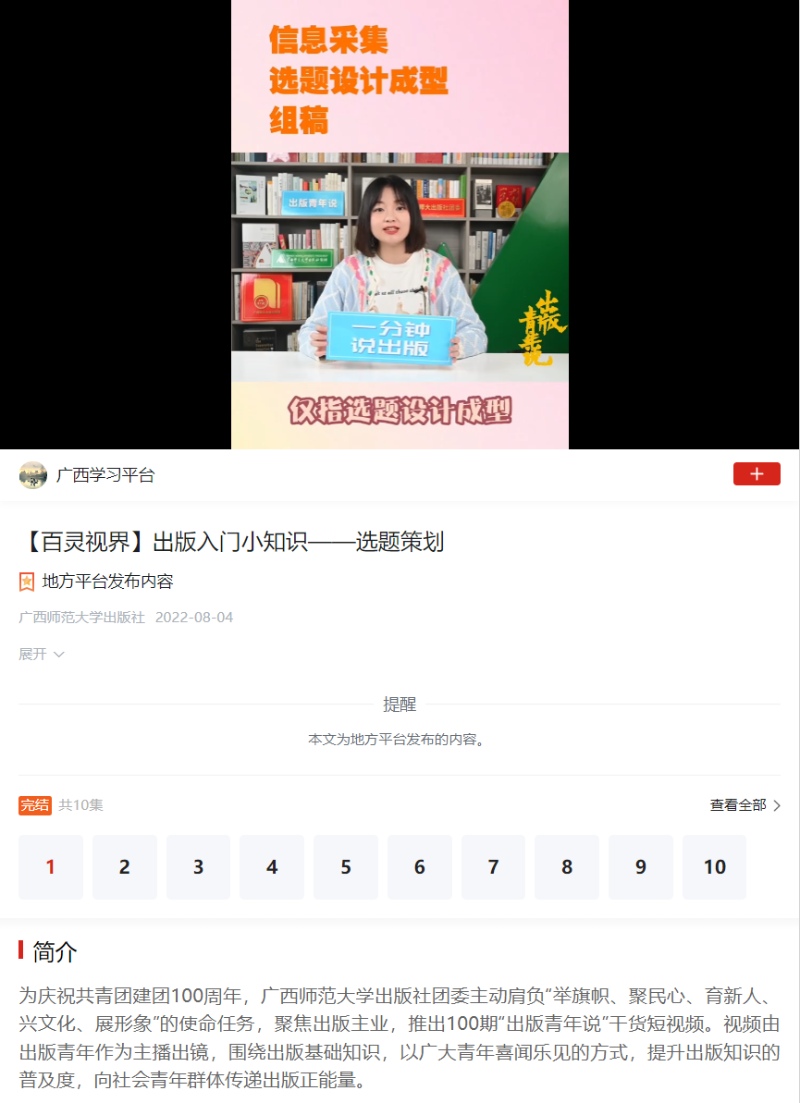800x1103 pixels.
Task: Select episode 2
Action: 124,867
